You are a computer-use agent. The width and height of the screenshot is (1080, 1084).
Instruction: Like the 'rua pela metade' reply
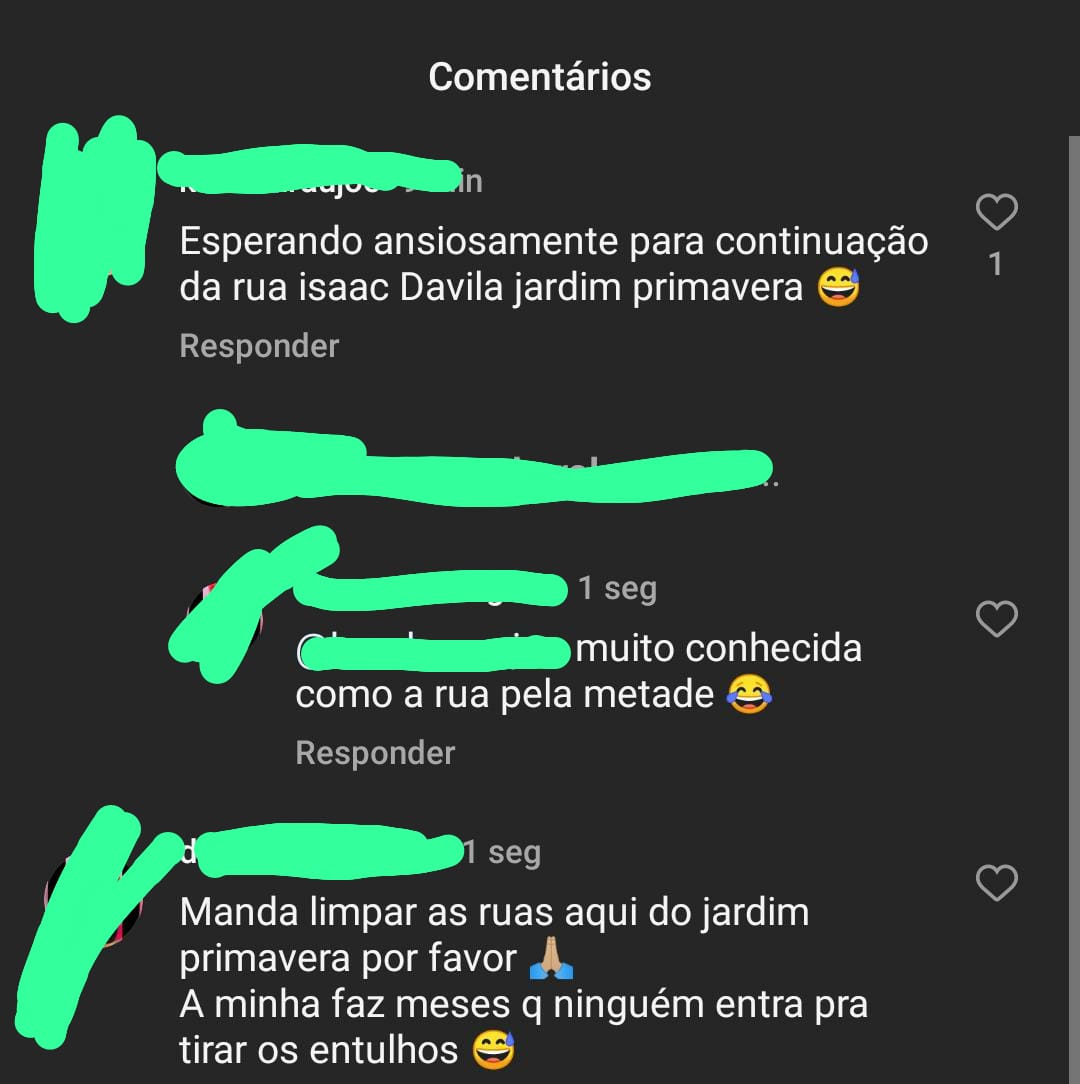pos(996,619)
